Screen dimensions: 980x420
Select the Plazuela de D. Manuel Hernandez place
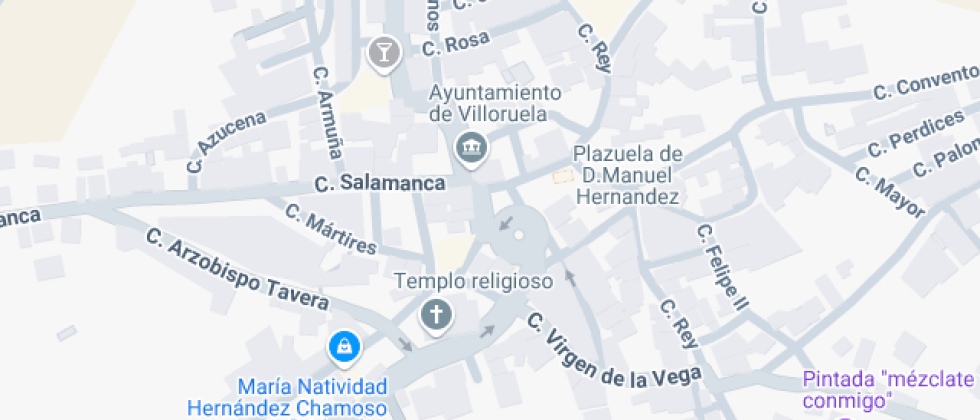[x=628, y=175]
